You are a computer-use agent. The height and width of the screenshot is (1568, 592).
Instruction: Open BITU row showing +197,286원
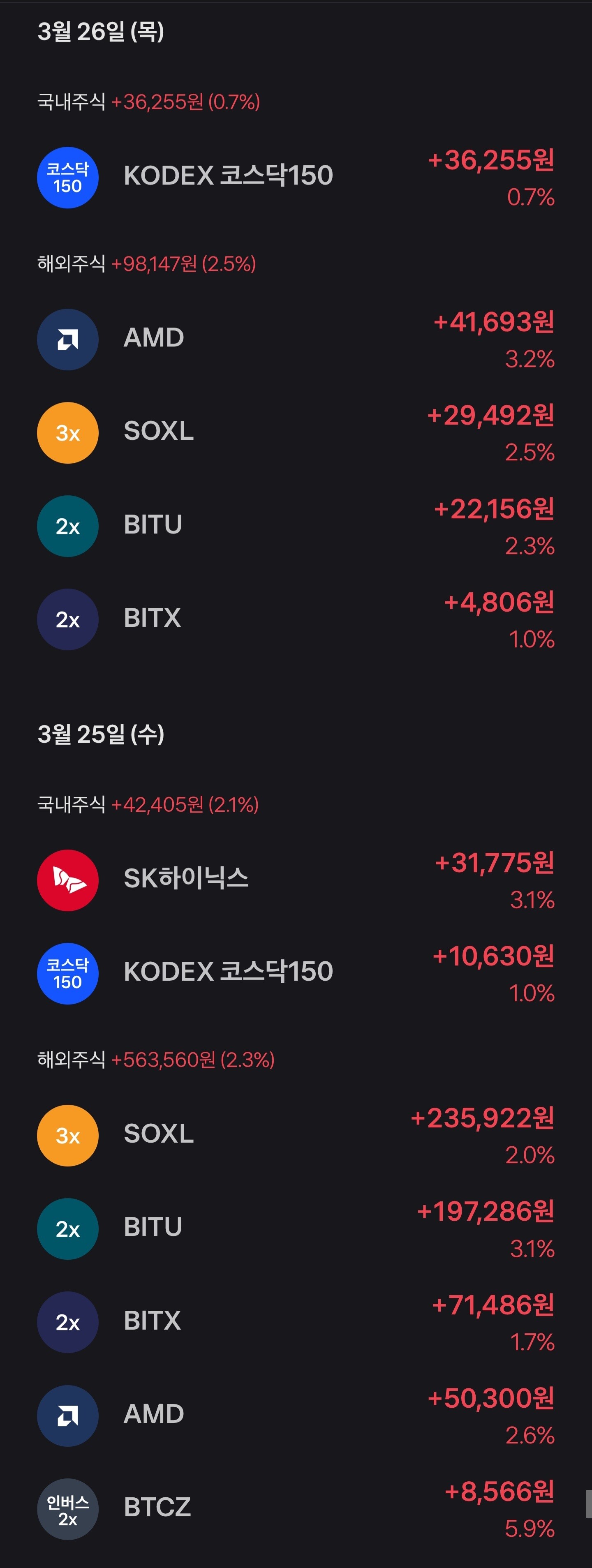[296, 1229]
